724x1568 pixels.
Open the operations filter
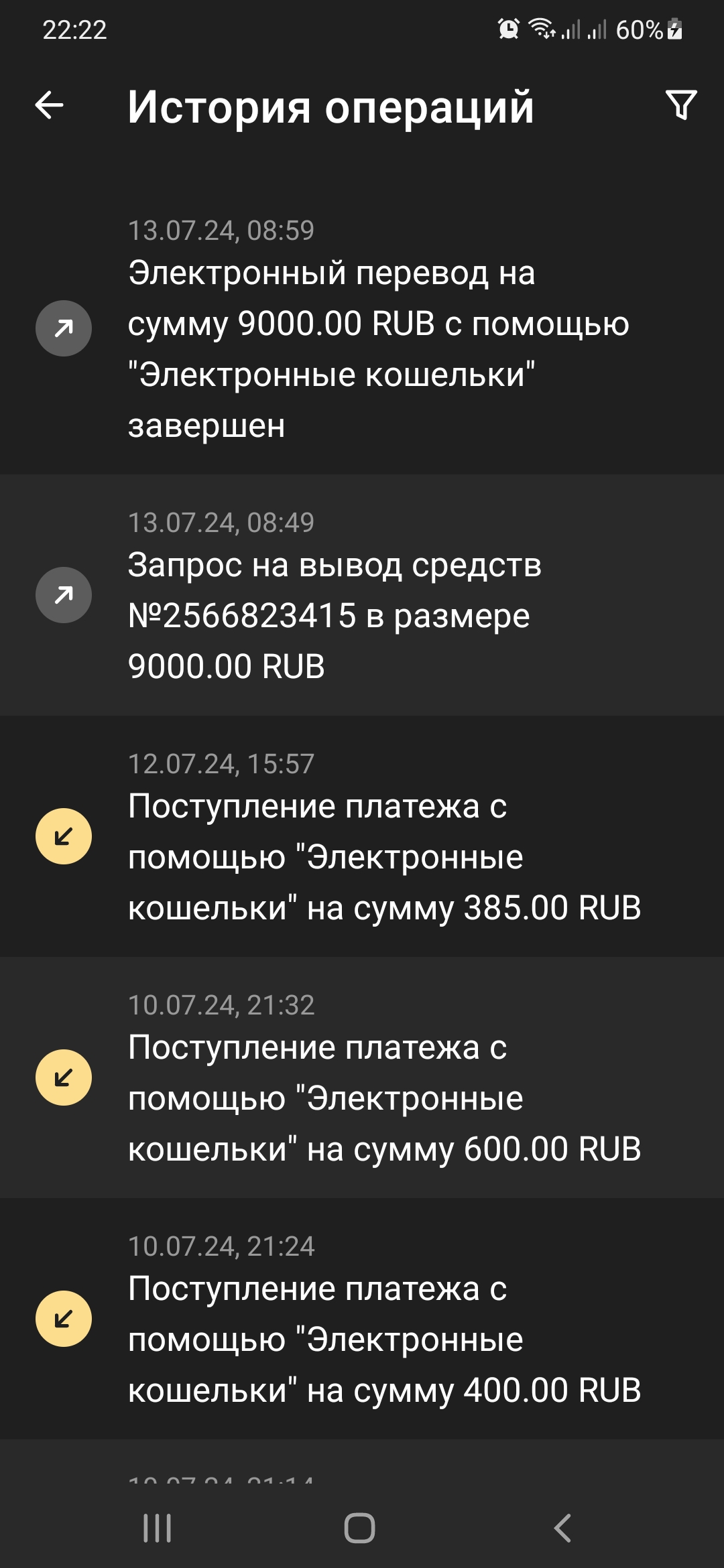(x=680, y=106)
